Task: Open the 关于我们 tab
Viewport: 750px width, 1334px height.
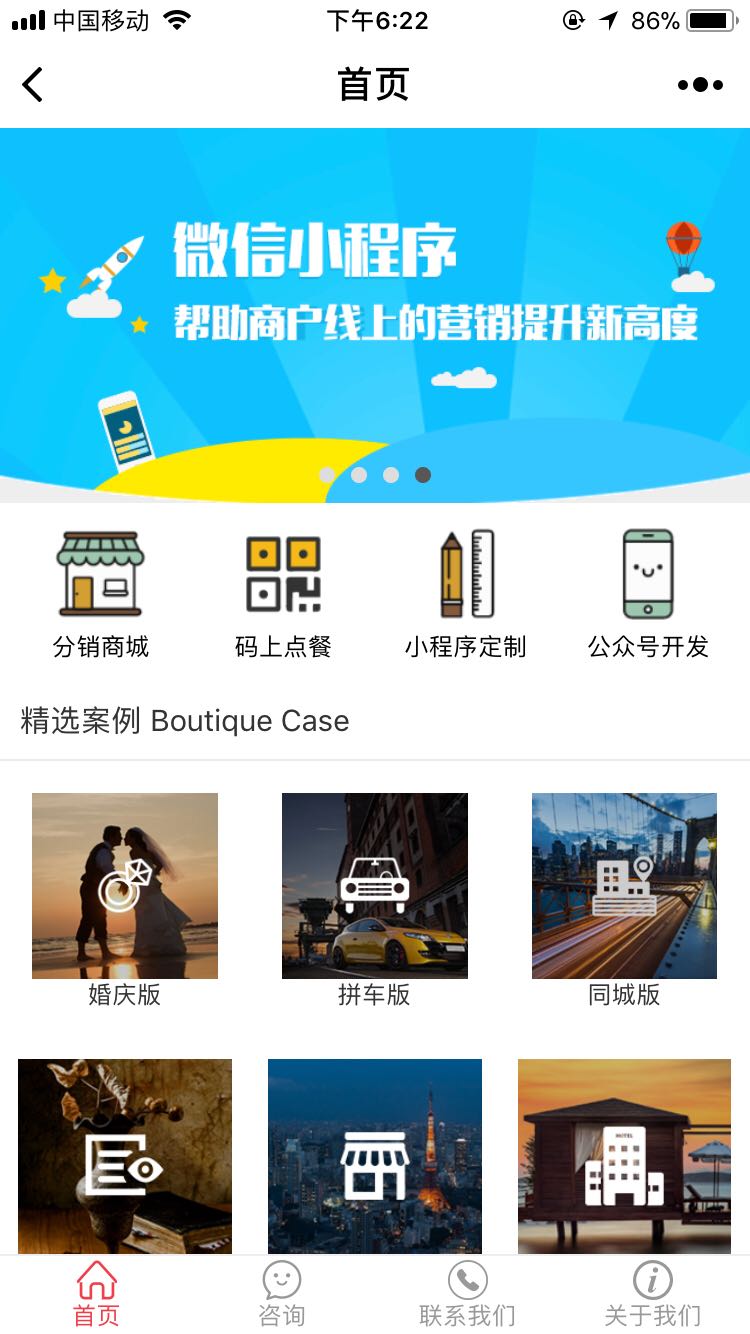Action: coord(652,1294)
